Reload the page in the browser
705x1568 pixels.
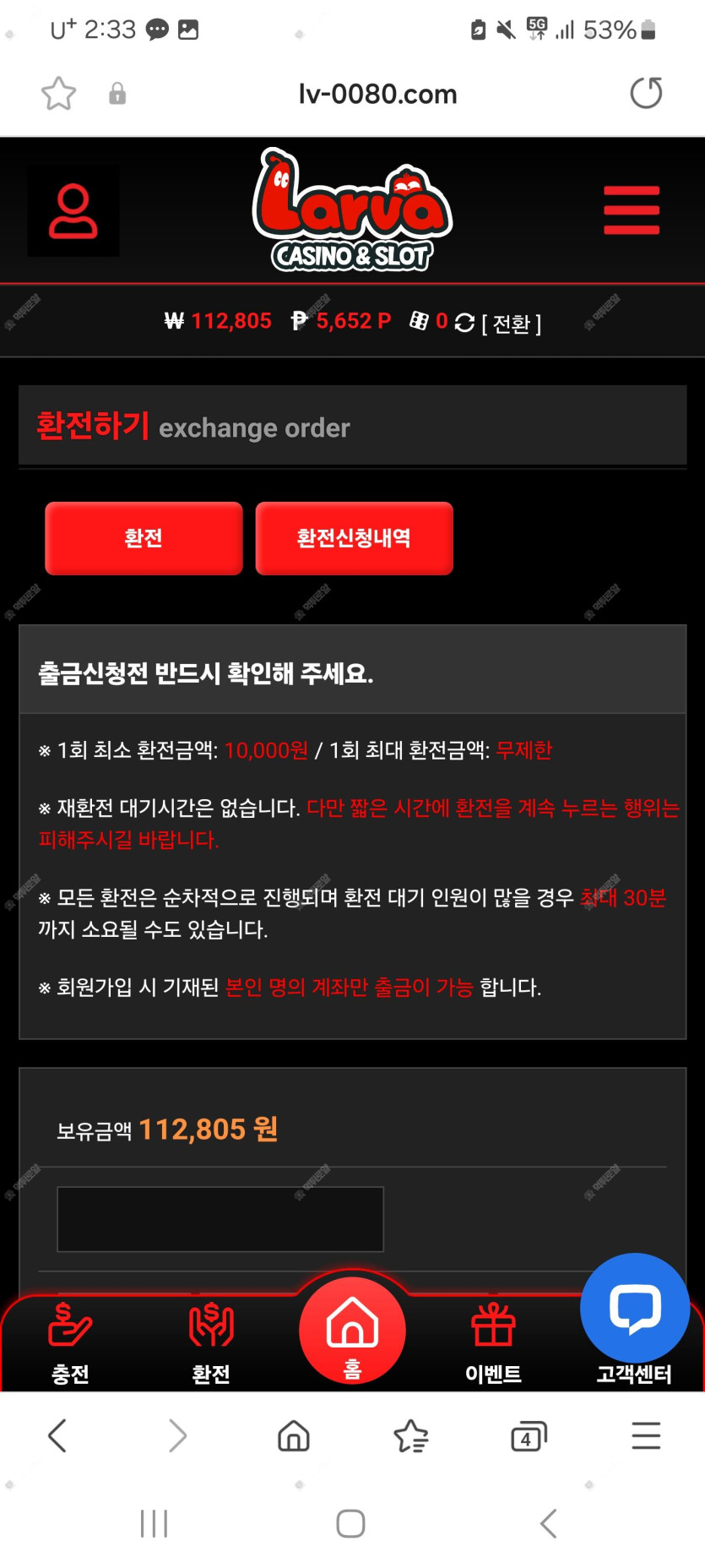pyautogui.click(x=646, y=93)
